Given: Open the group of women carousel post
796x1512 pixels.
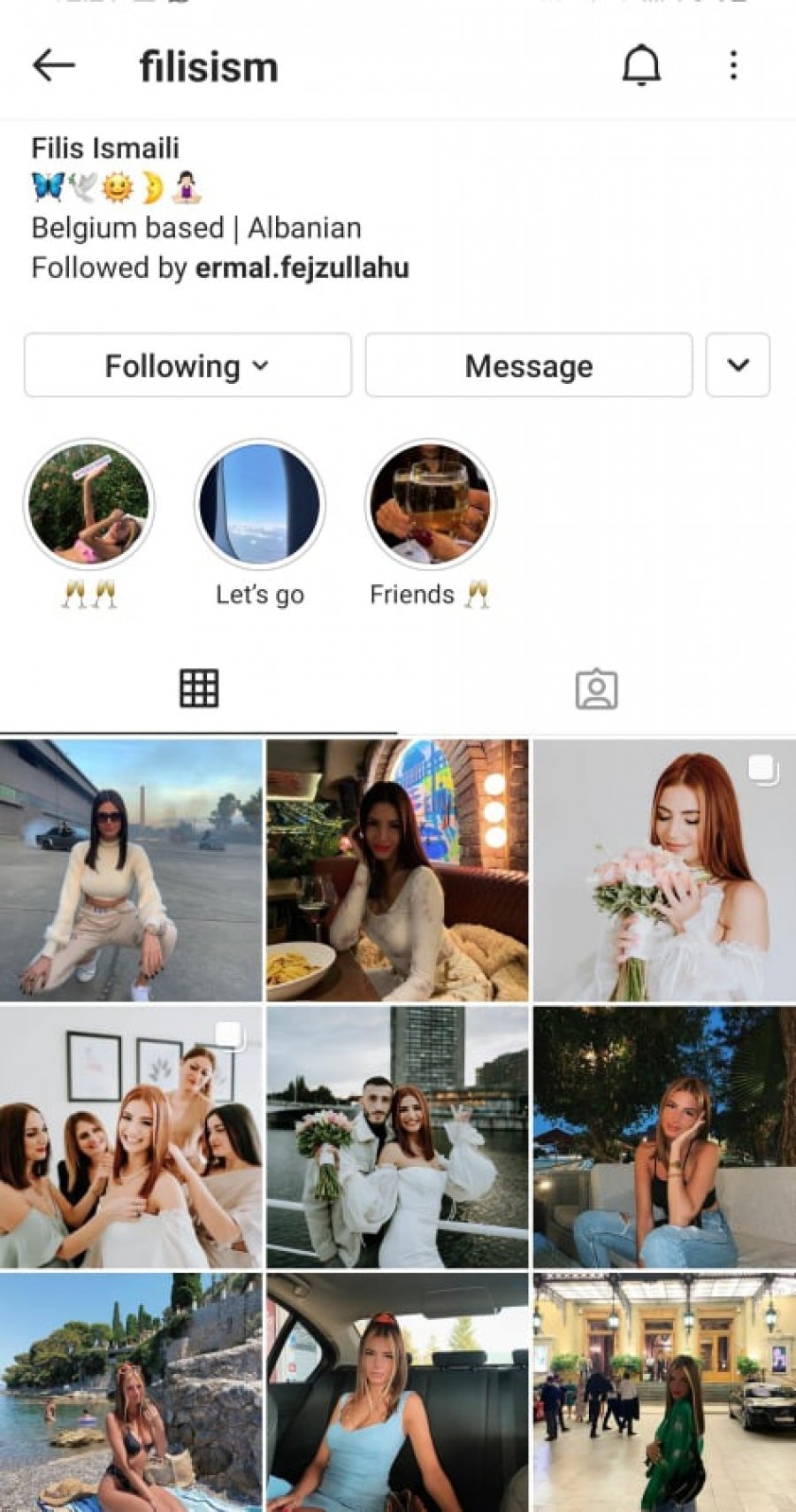Looking at the screenshot, I should point(131,1137).
